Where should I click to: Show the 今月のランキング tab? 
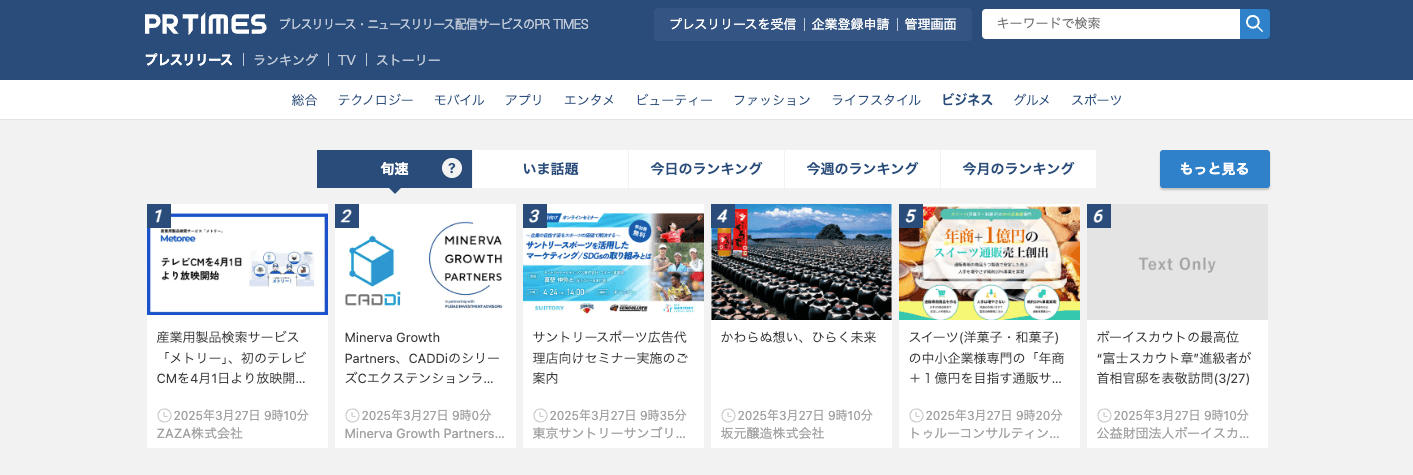click(1018, 169)
